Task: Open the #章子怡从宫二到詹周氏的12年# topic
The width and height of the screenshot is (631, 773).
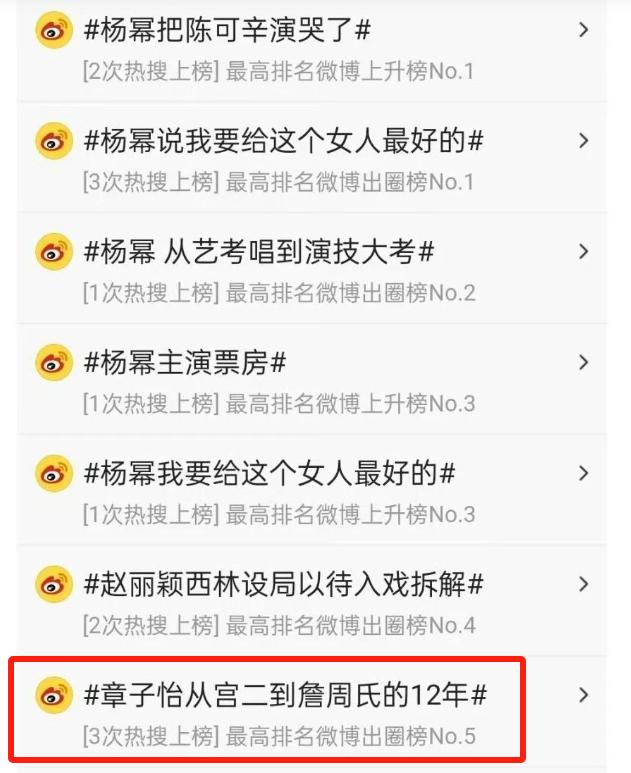Action: 286,695
